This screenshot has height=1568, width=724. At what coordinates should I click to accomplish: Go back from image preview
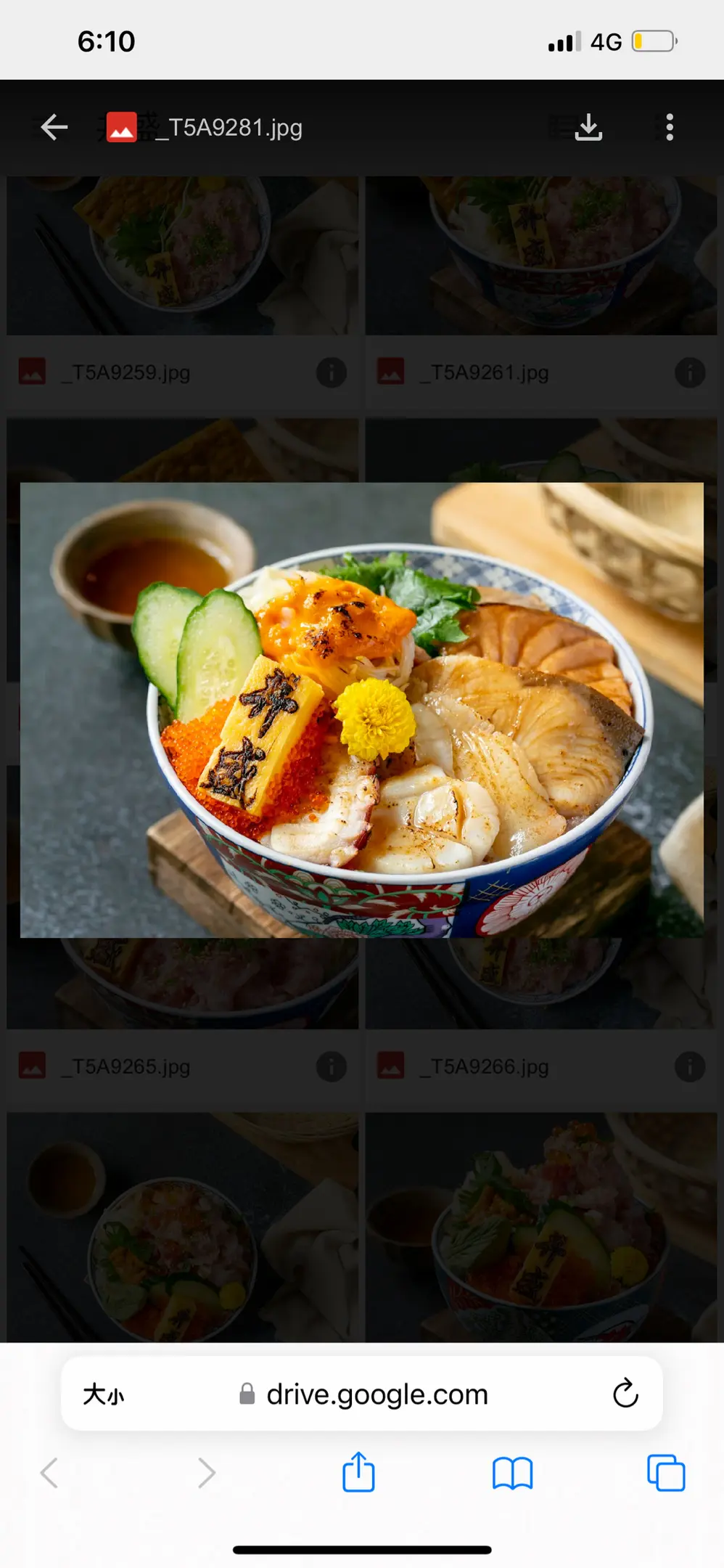pos(54,128)
